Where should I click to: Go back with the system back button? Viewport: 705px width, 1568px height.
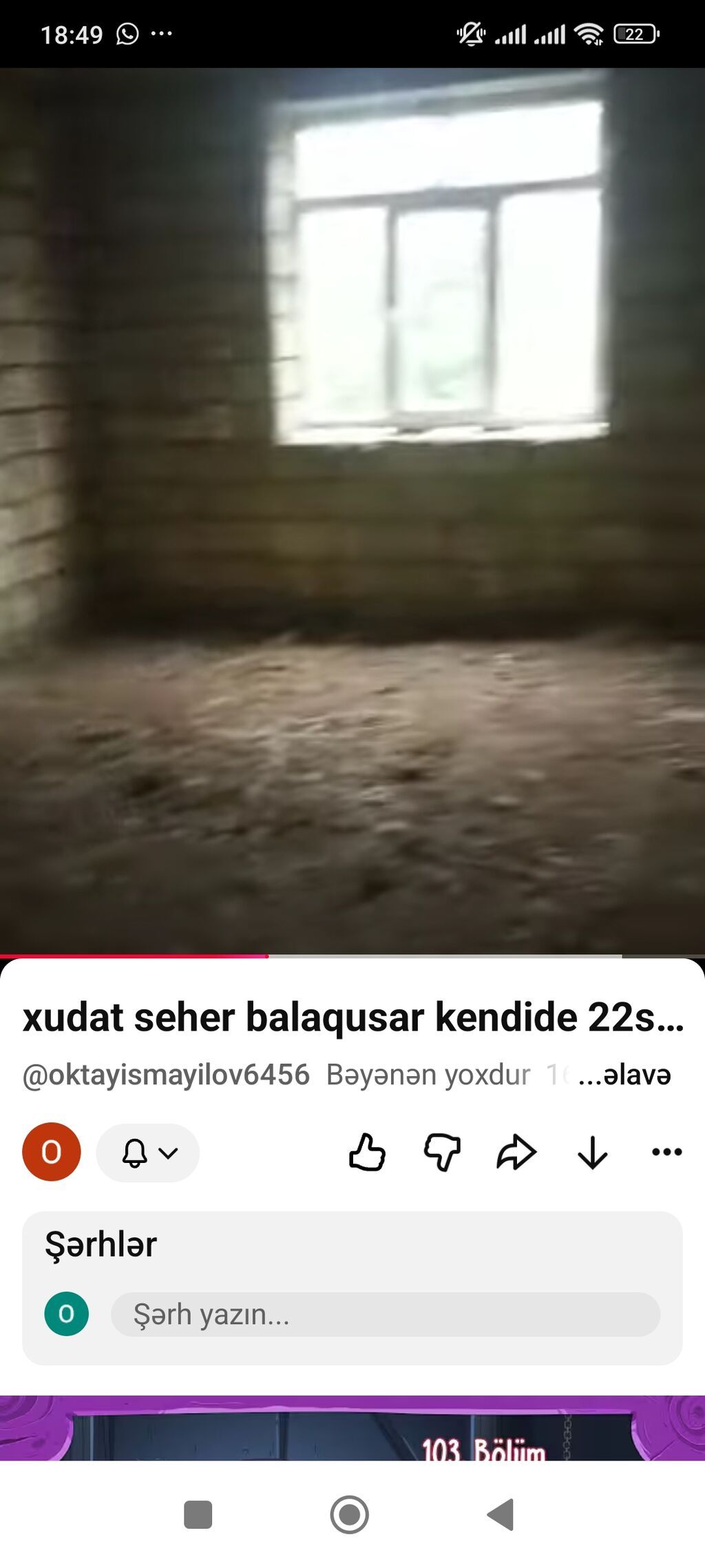501,1514
